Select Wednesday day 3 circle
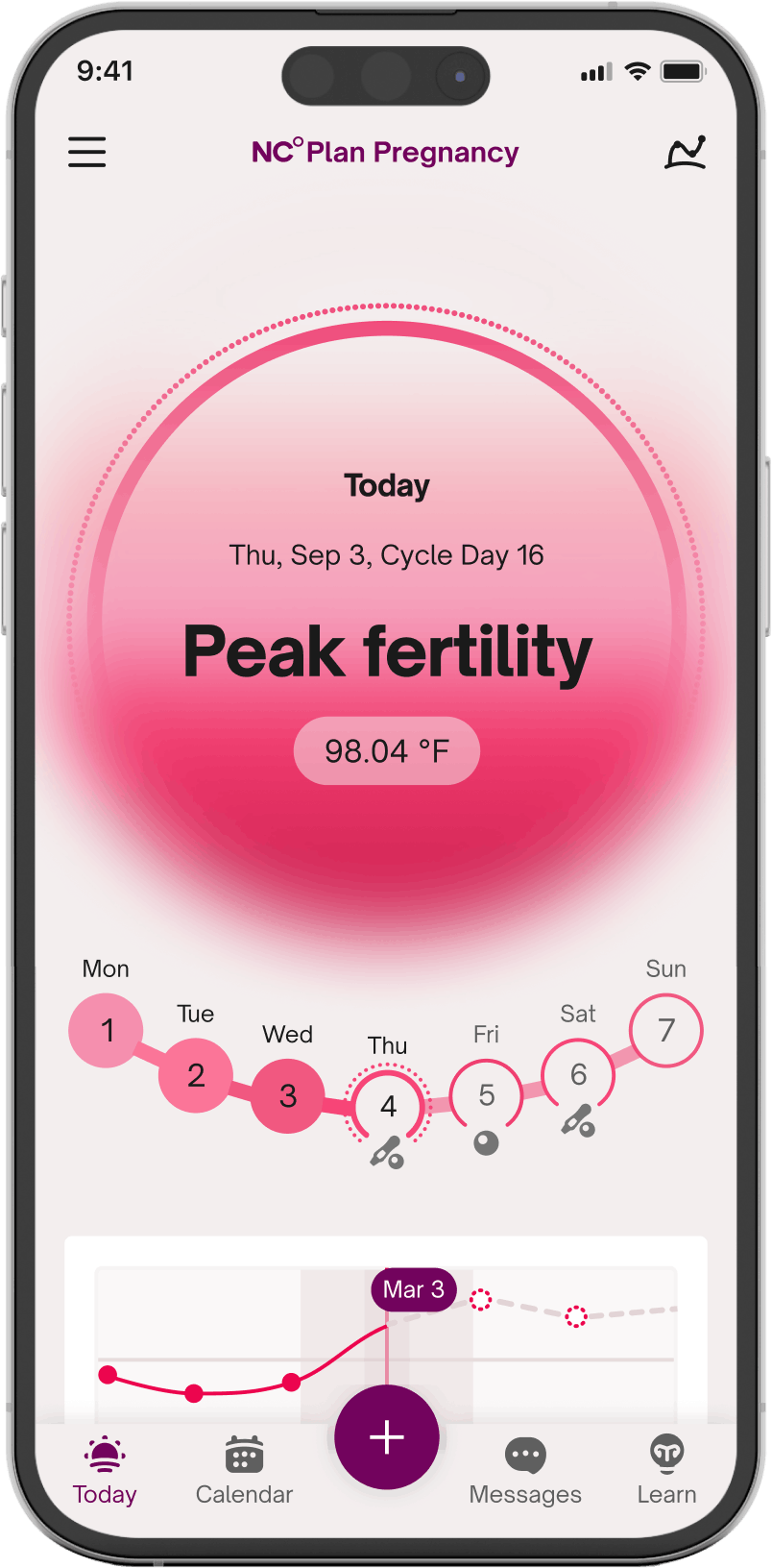 click(288, 1096)
